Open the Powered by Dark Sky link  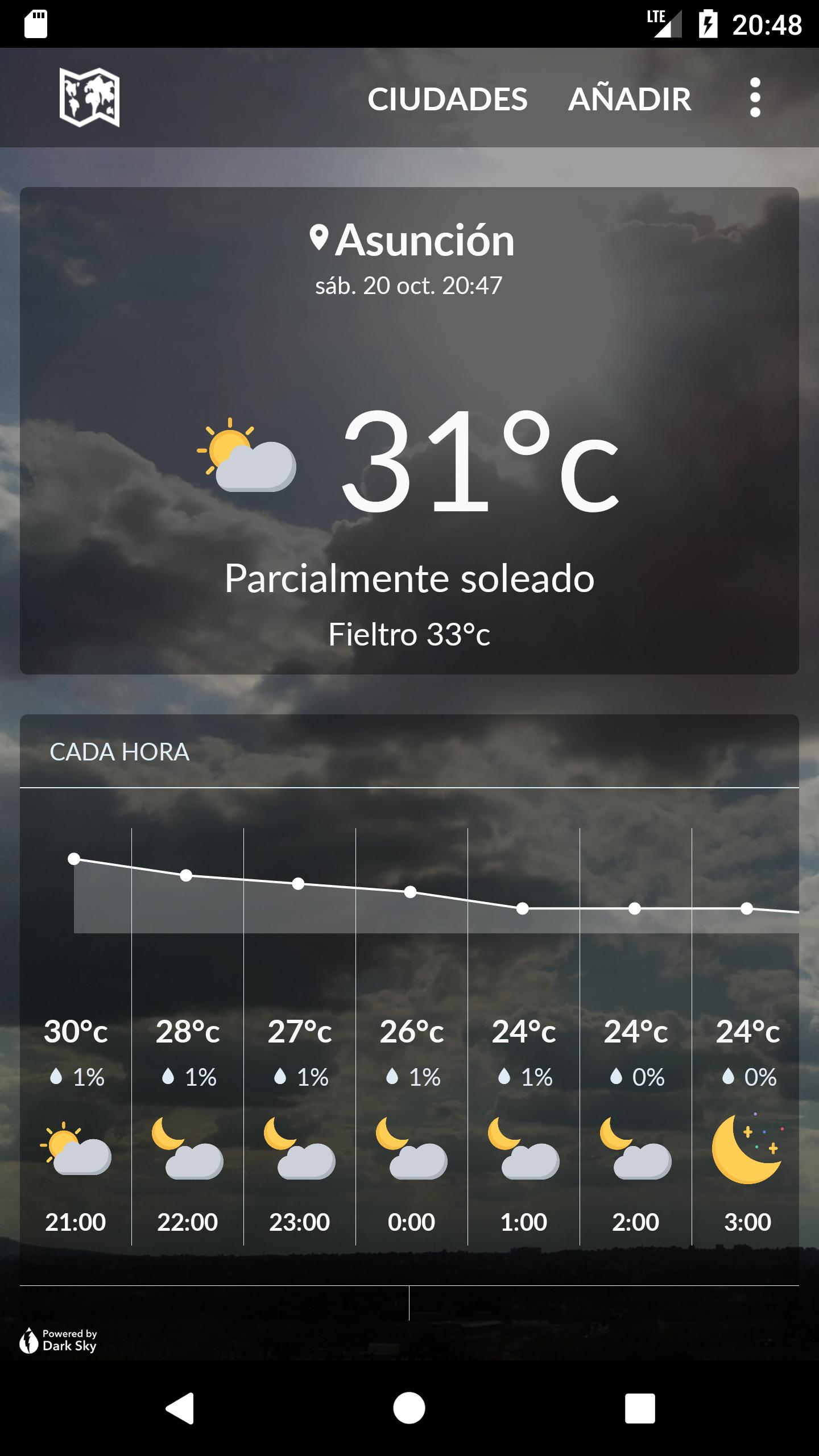(x=59, y=1340)
